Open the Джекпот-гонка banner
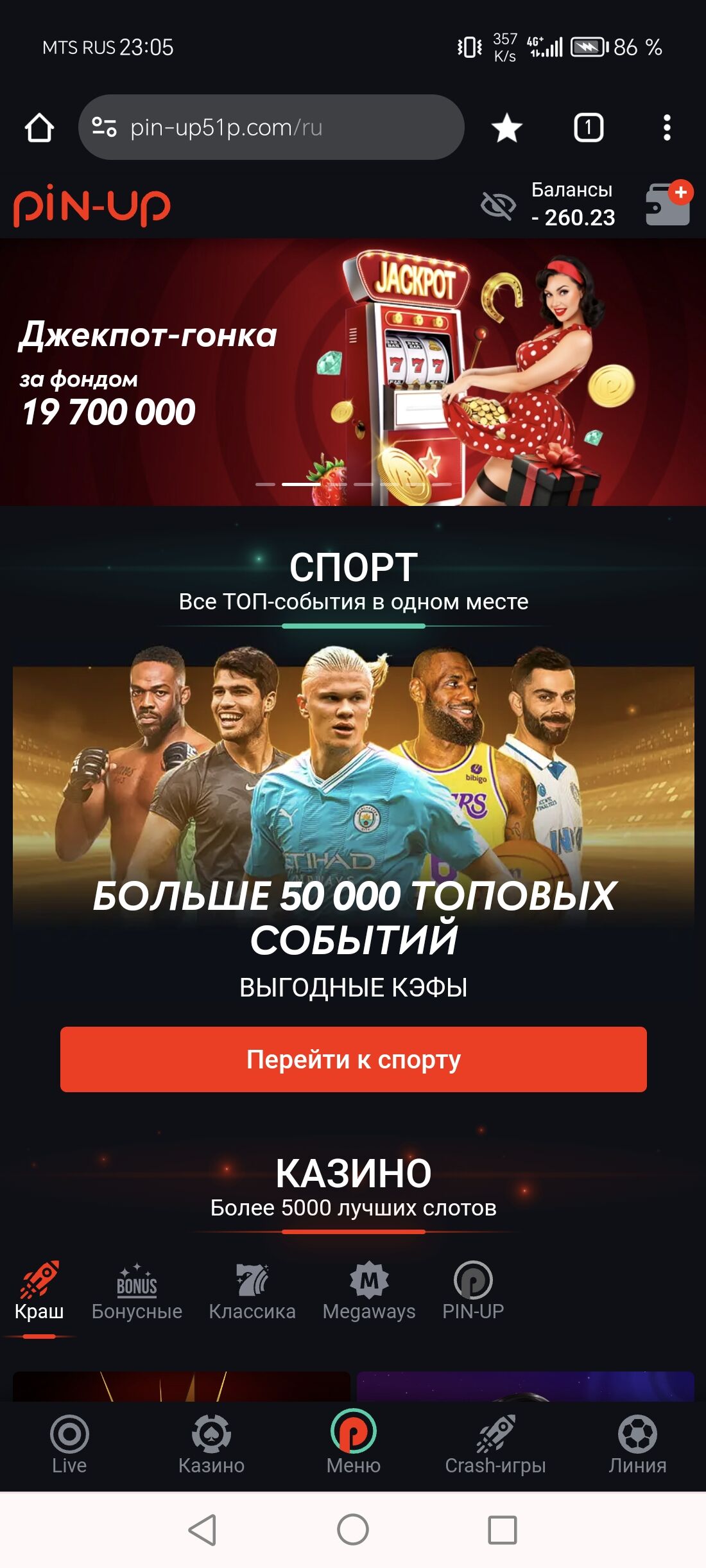Image resolution: width=706 pixels, height=1568 pixels. click(x=353, y=372)
